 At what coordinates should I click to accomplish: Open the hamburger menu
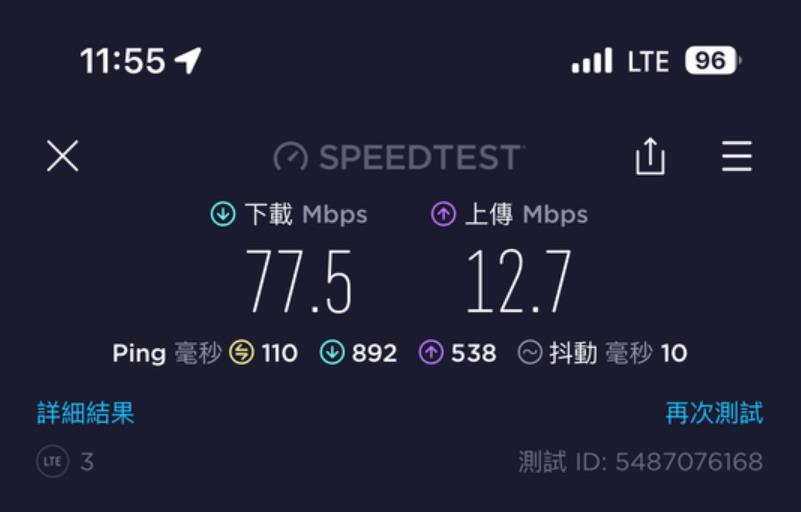pyautogui.click(x=737, y=156)
